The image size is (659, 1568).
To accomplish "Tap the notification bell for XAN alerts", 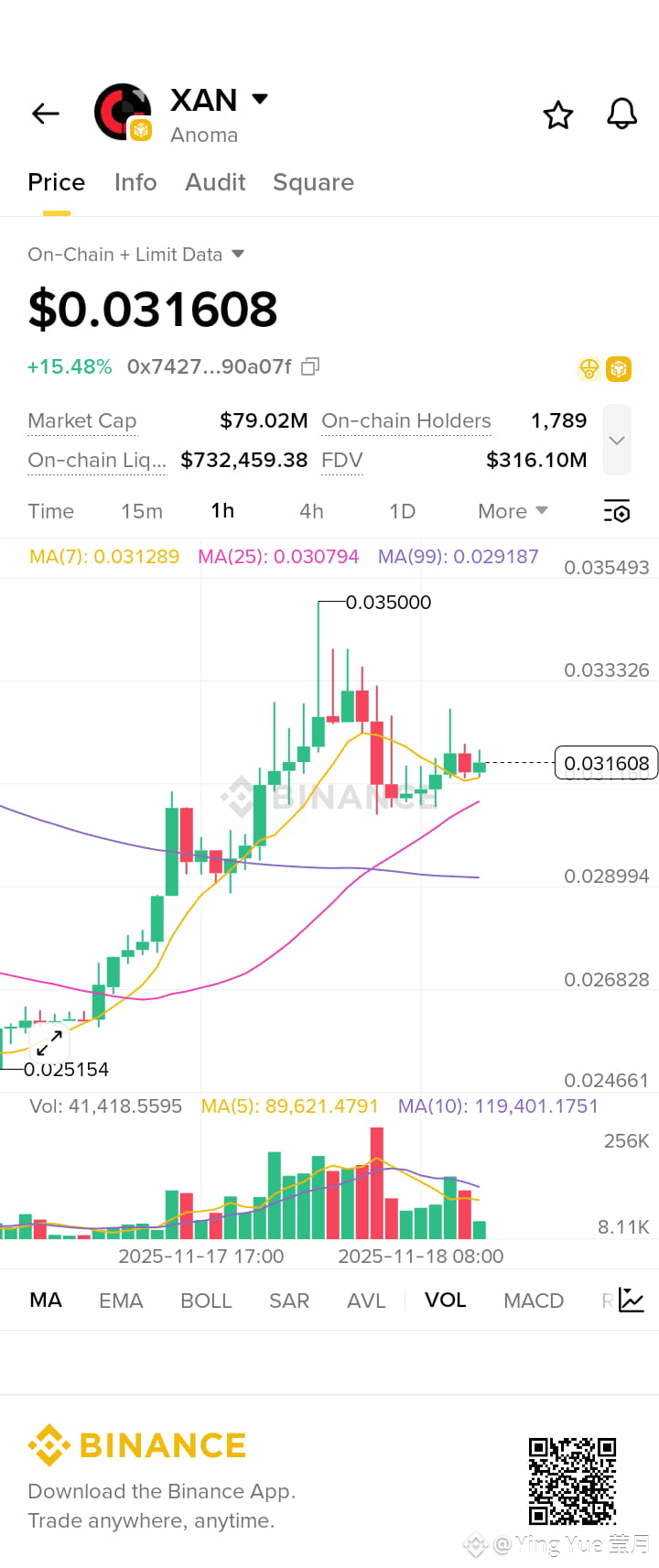I will click(x=621, y=114).
